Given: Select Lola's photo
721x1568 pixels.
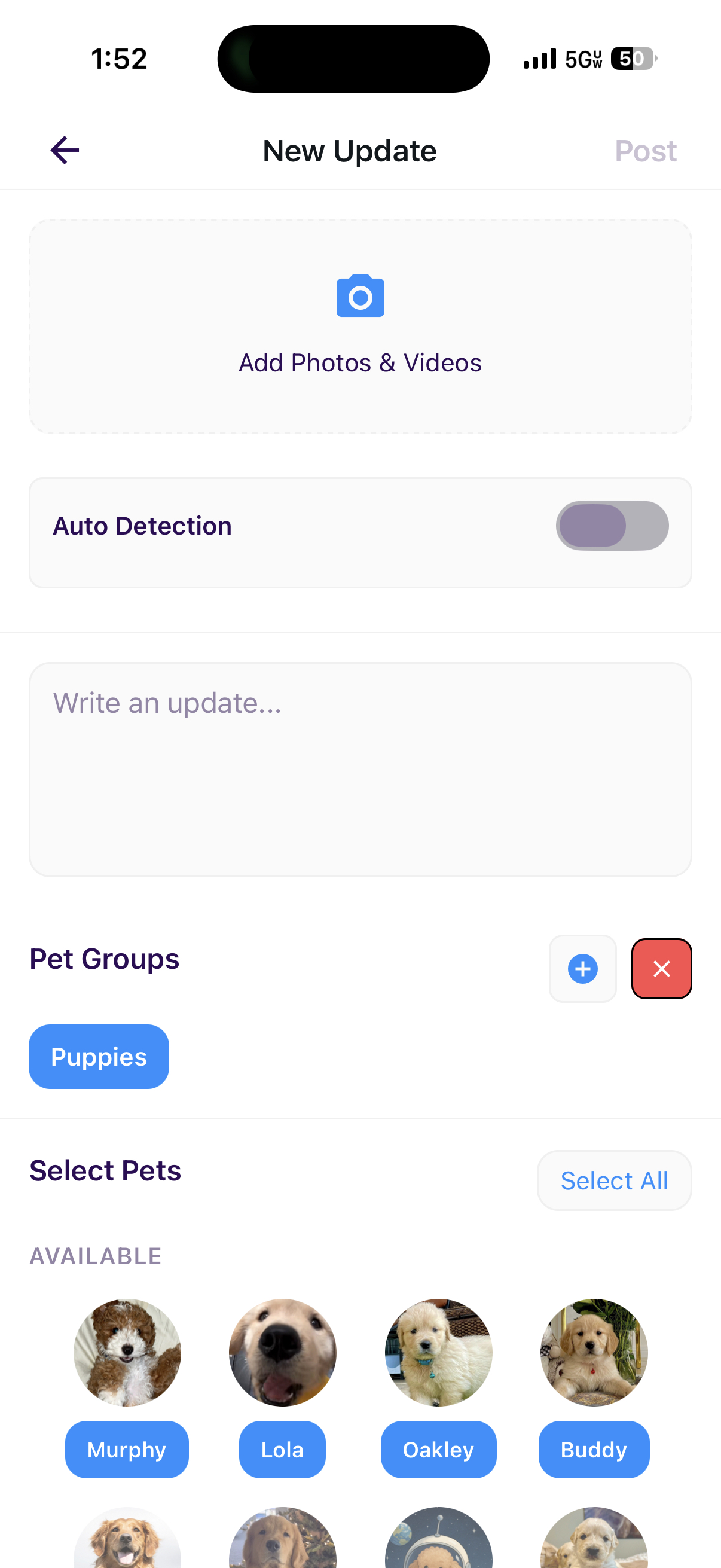Looking at the screenshot, I should tap(282, 1353).
